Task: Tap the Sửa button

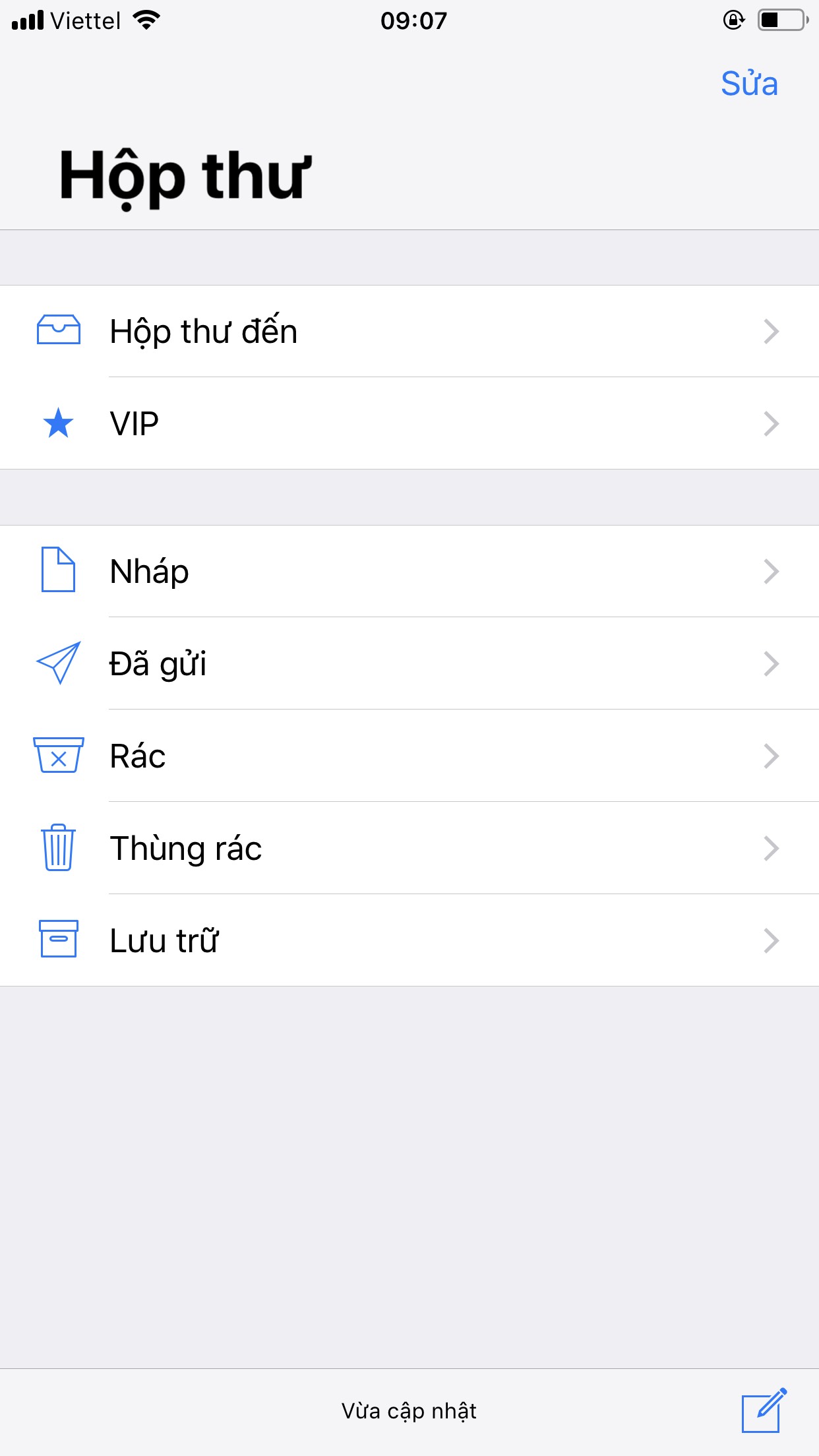Action: [x=749, y=83]
